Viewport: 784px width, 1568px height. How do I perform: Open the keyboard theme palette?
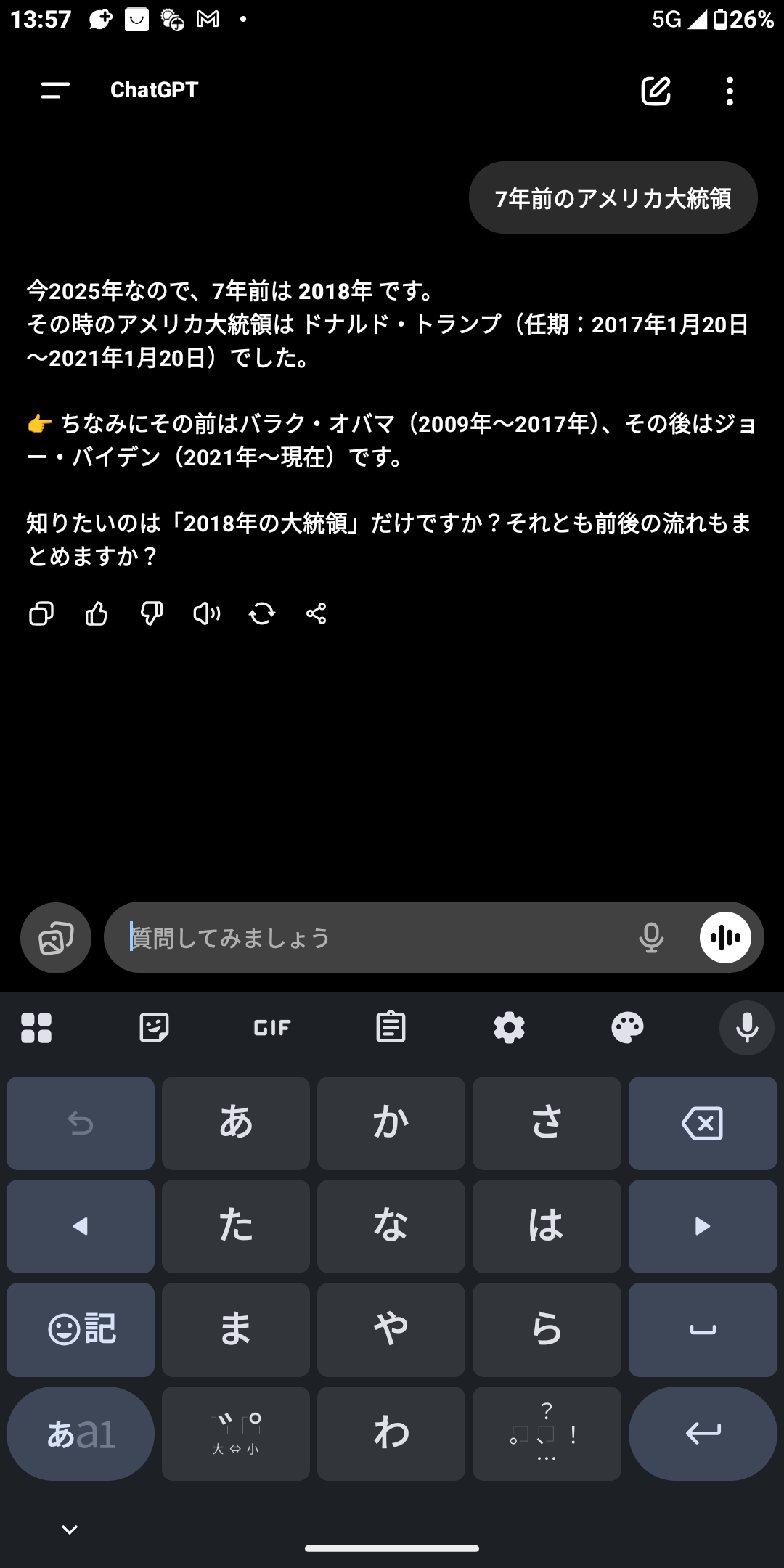click(x=627, y=1028)
